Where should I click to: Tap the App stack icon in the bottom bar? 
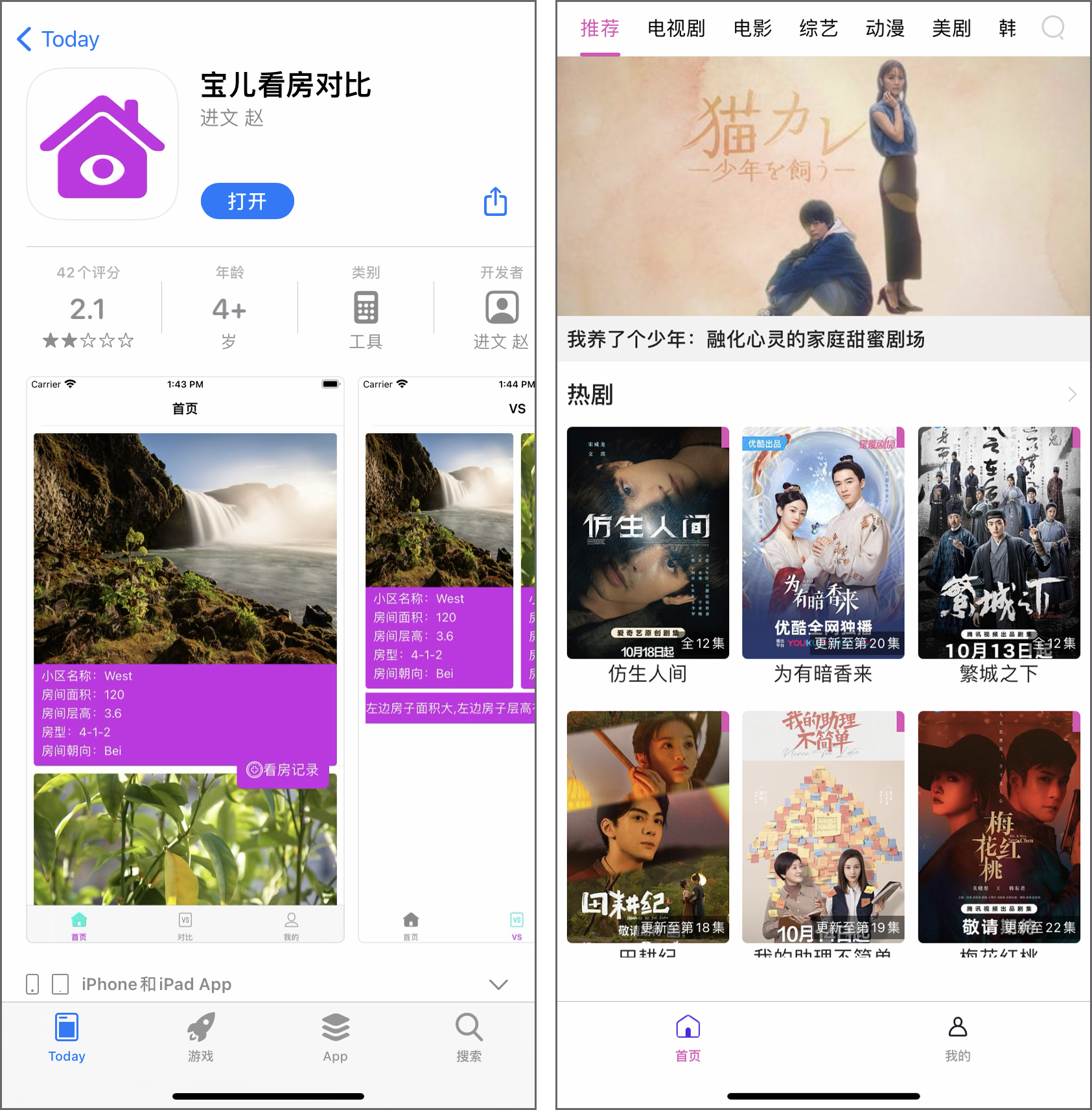click(335, 1028)
